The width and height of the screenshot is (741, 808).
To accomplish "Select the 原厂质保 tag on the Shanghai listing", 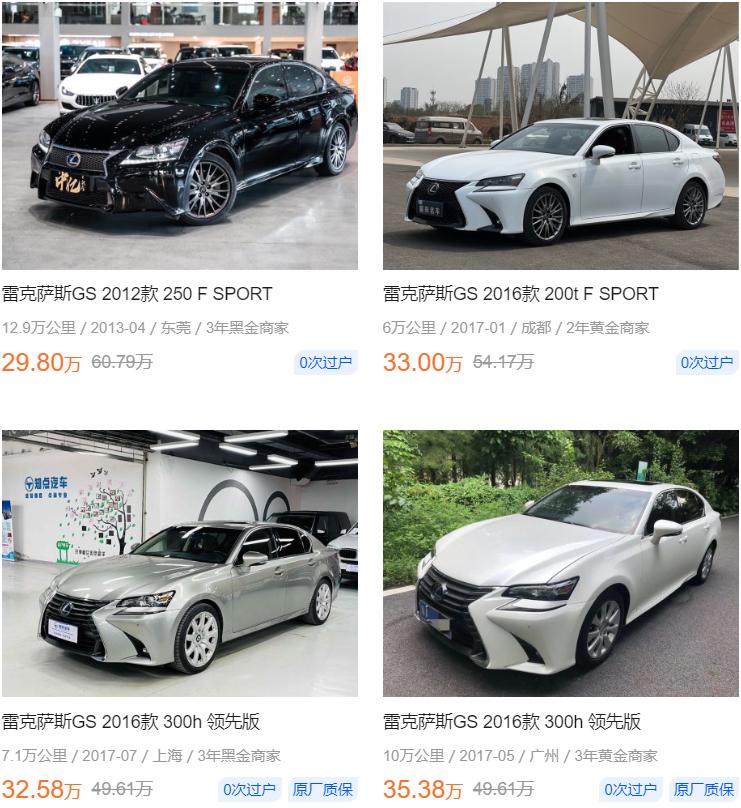I will [x=327, y=791].
